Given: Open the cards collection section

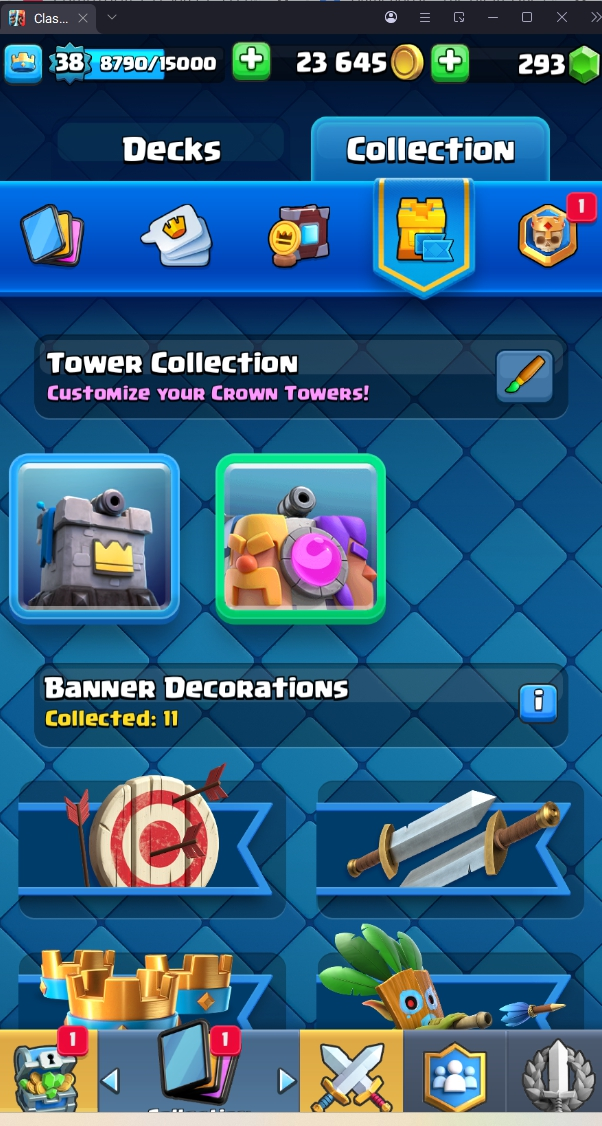Looking at the screenshot, I should pos(52,236).
